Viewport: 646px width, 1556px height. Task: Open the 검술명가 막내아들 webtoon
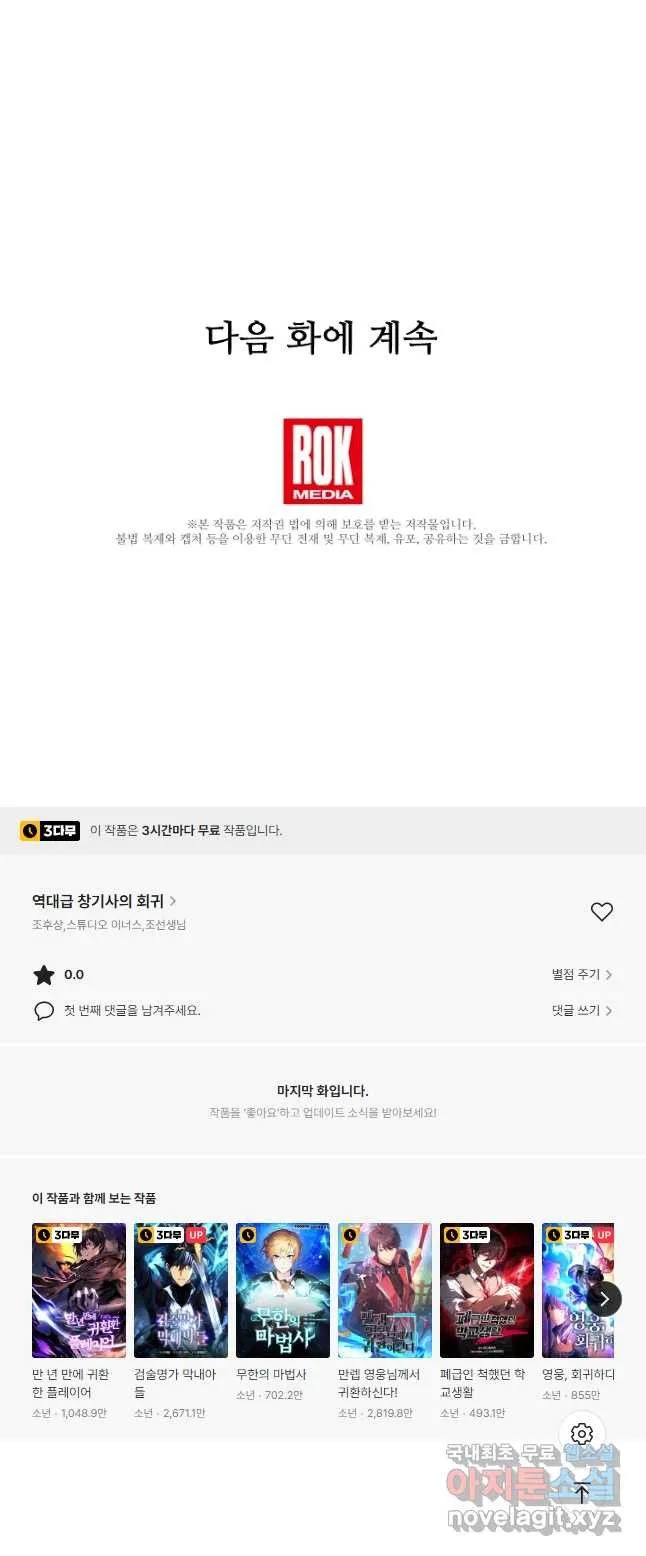pyautogui.click(x=181, y=1290)
